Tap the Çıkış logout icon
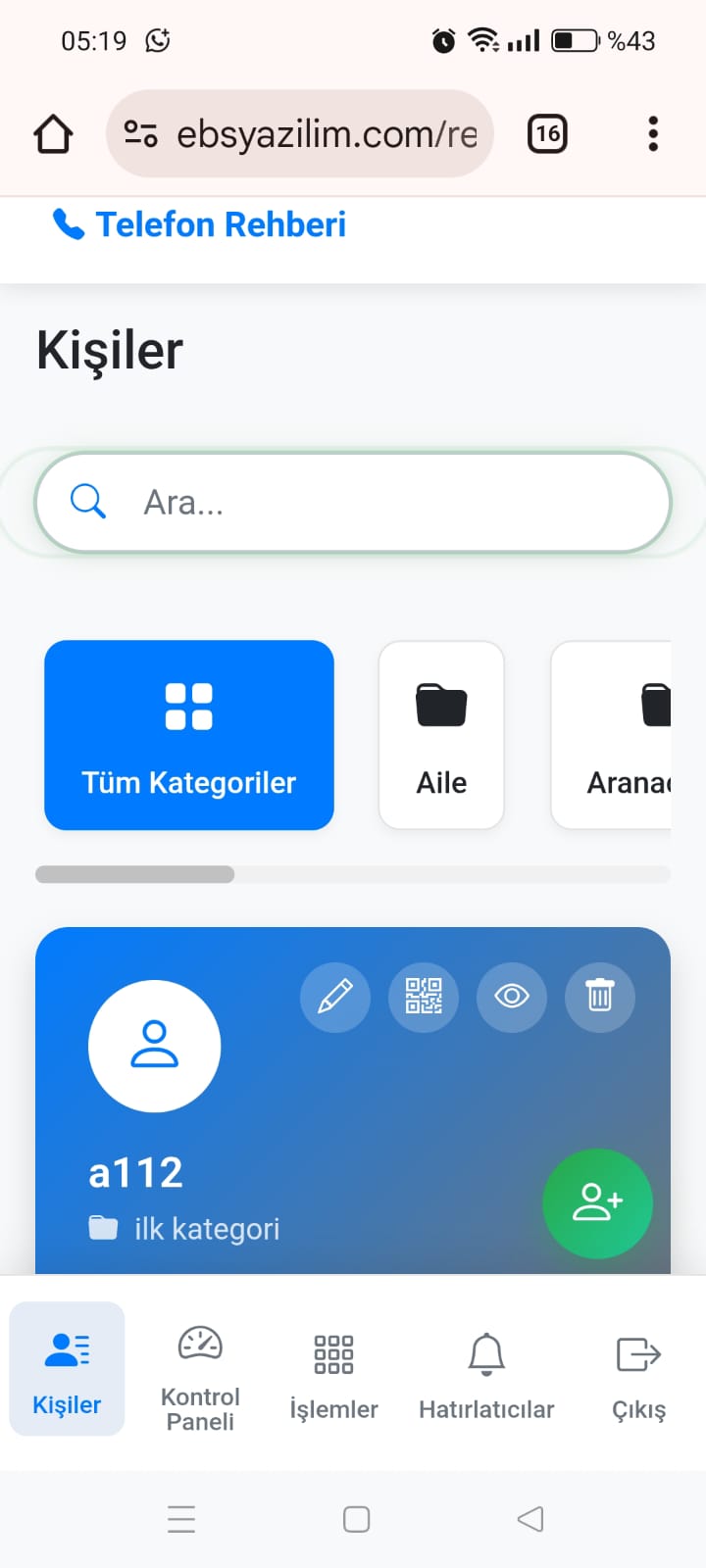Image resolution: width=706 pixels, height=1568 pixels. pos(636,1354)
